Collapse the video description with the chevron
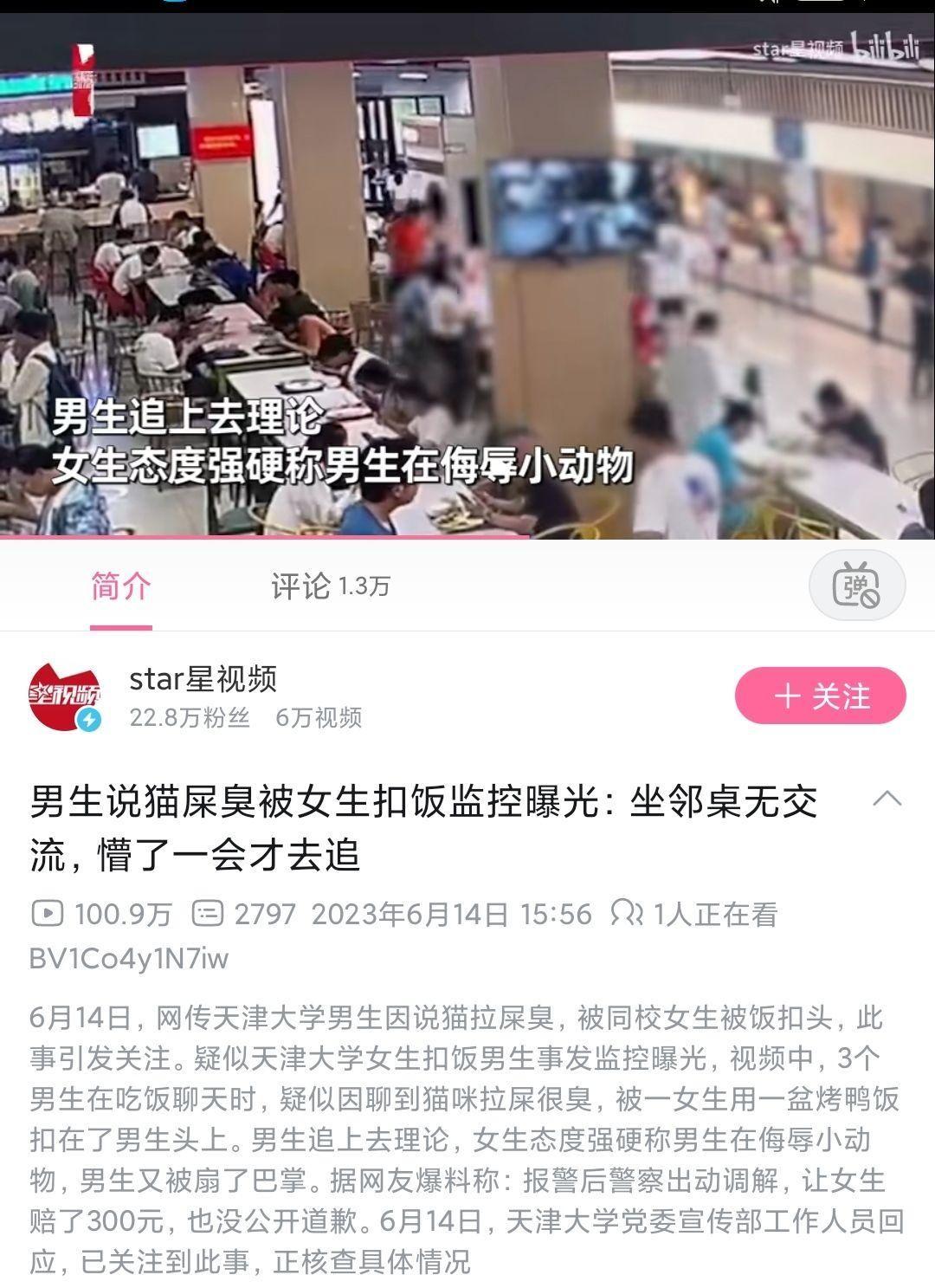This screenshot has width=935, height=1288. [x=887, y=799]
